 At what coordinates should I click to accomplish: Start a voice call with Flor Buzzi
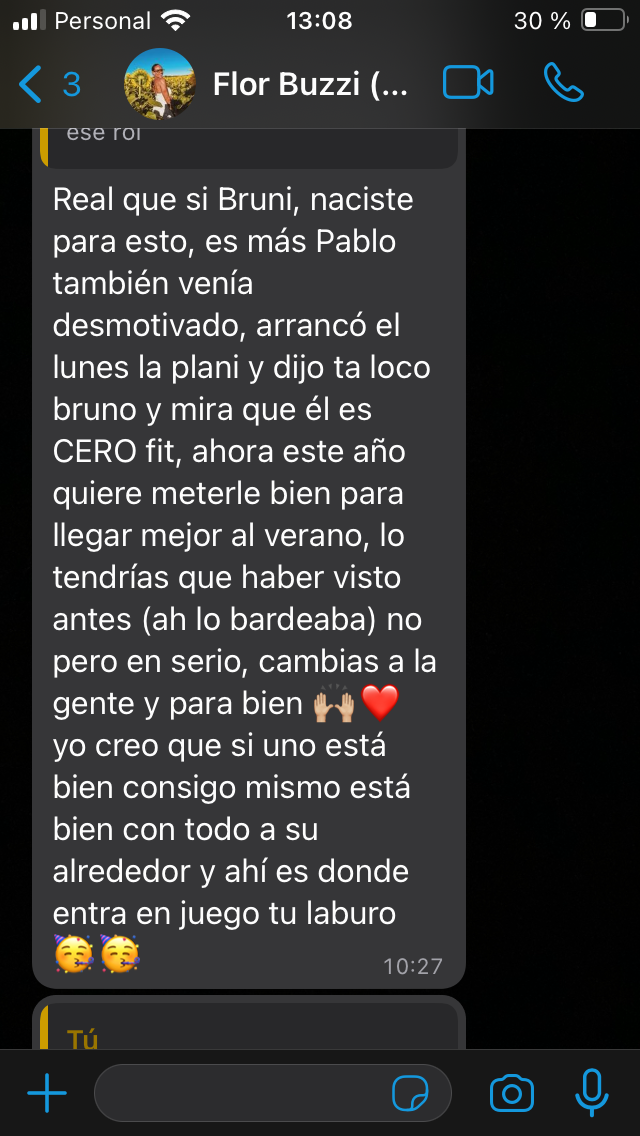pos(564,84)
